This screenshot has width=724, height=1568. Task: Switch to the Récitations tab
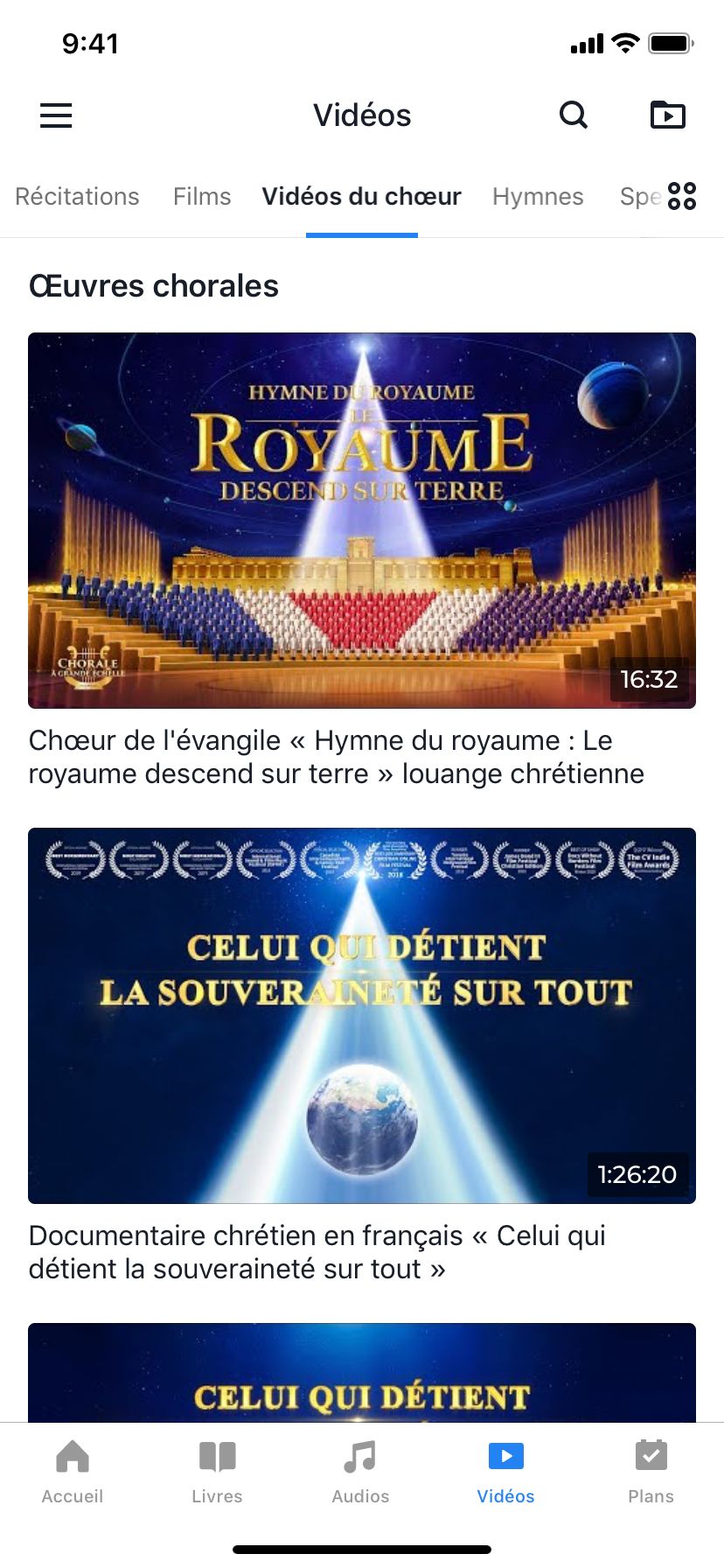(77, 197)
